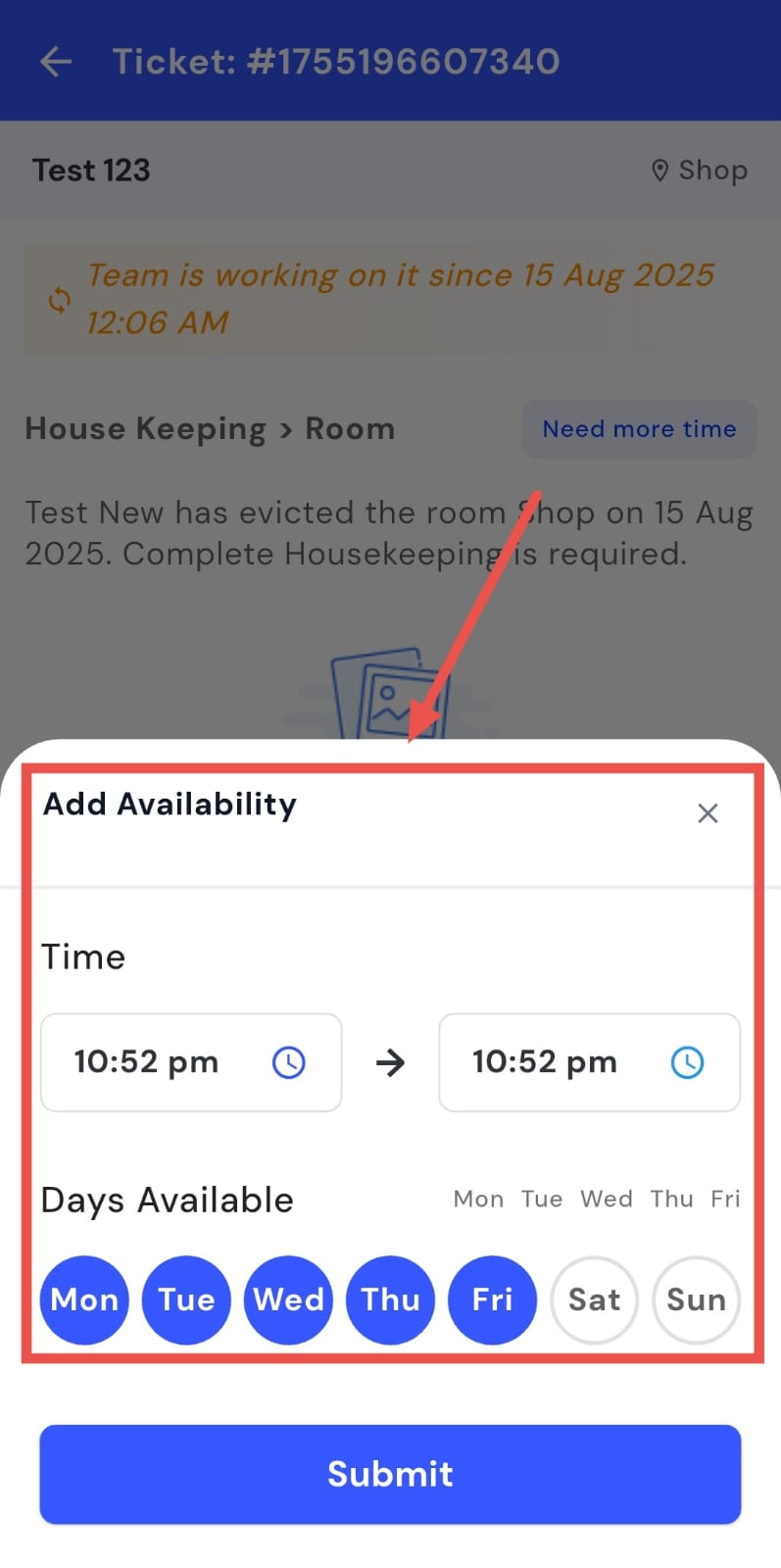Viewport: 781px width, 1568px height.
Task: Submit the availability
Action: [390, 1474]
